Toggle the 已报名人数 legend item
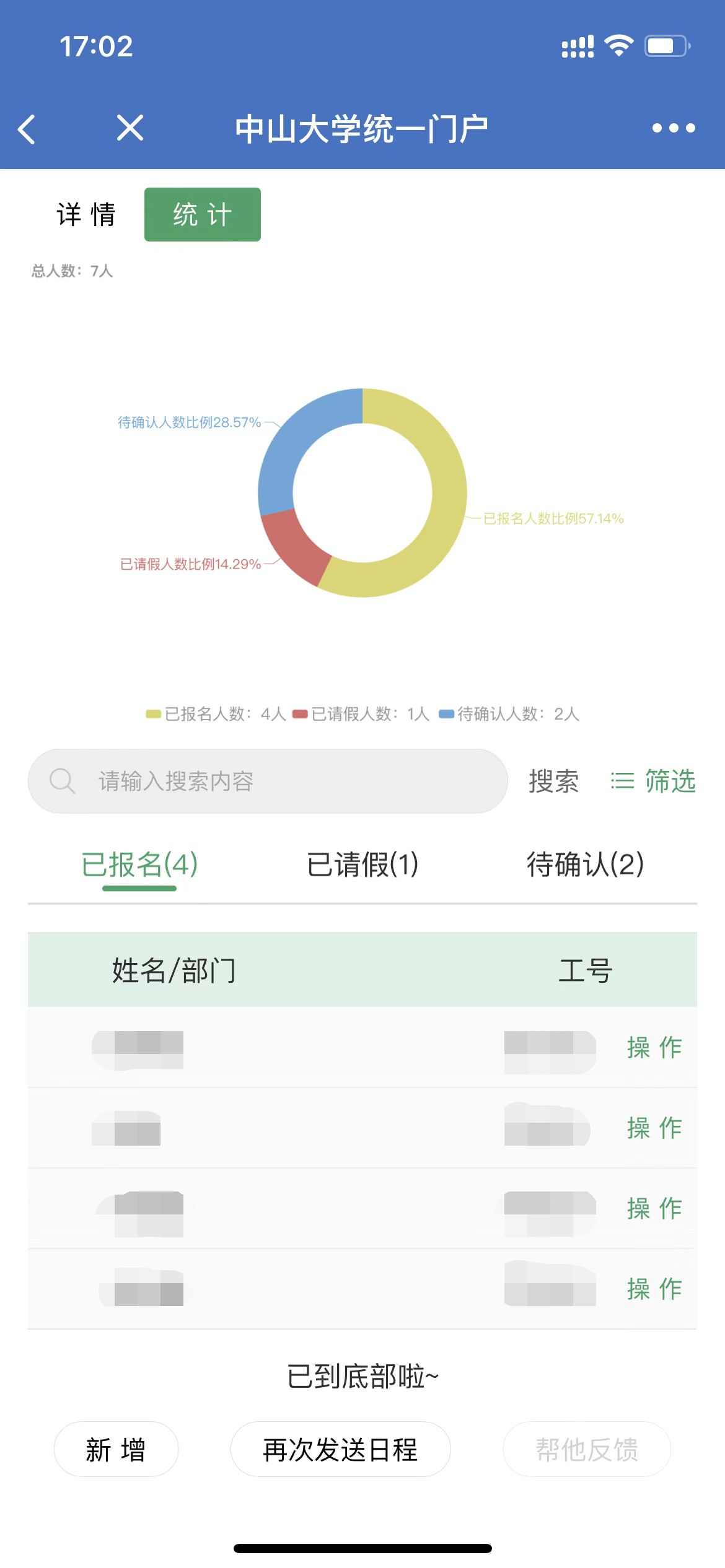The image size is (725, 1568). (216, 714)
